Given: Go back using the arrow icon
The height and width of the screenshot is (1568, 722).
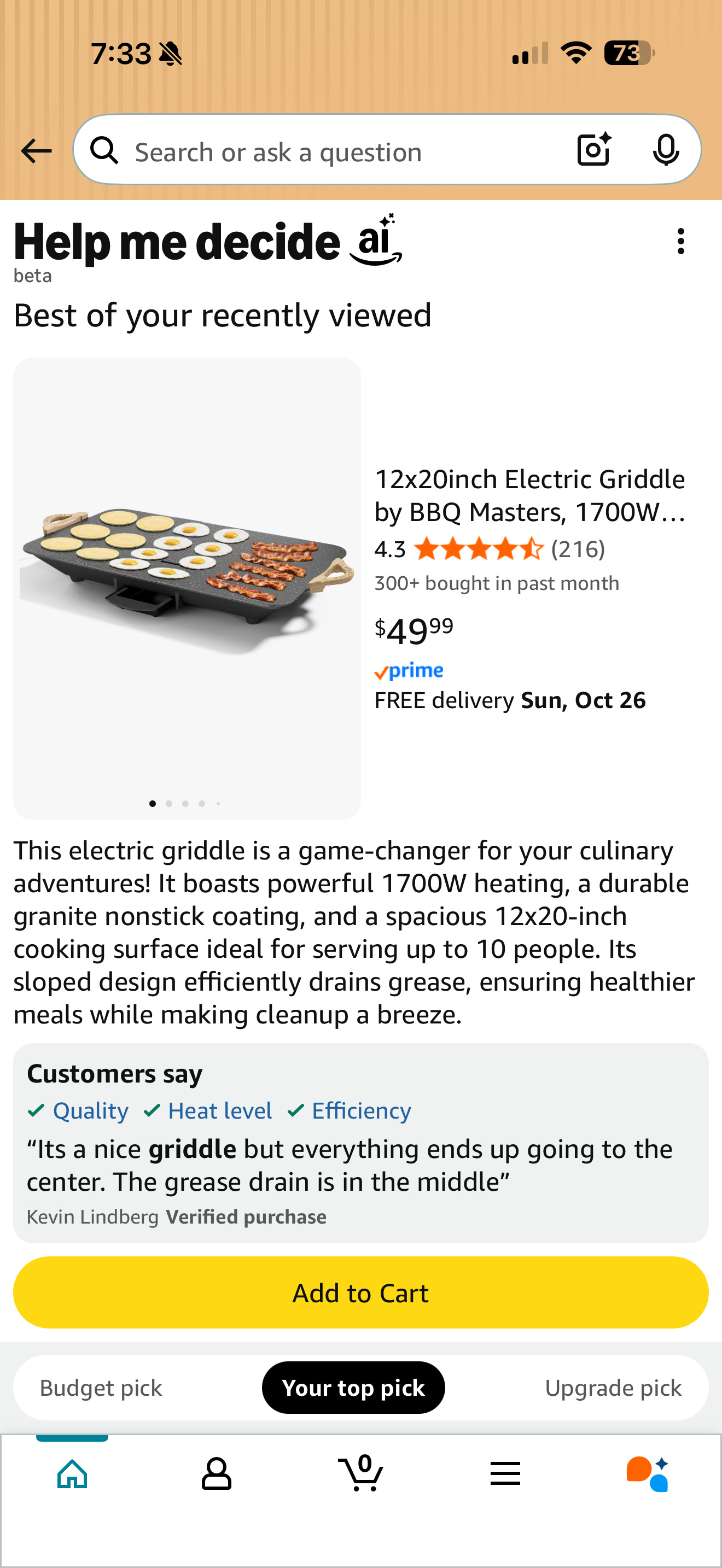Looking at the screenshot, I should coord(36,151).
